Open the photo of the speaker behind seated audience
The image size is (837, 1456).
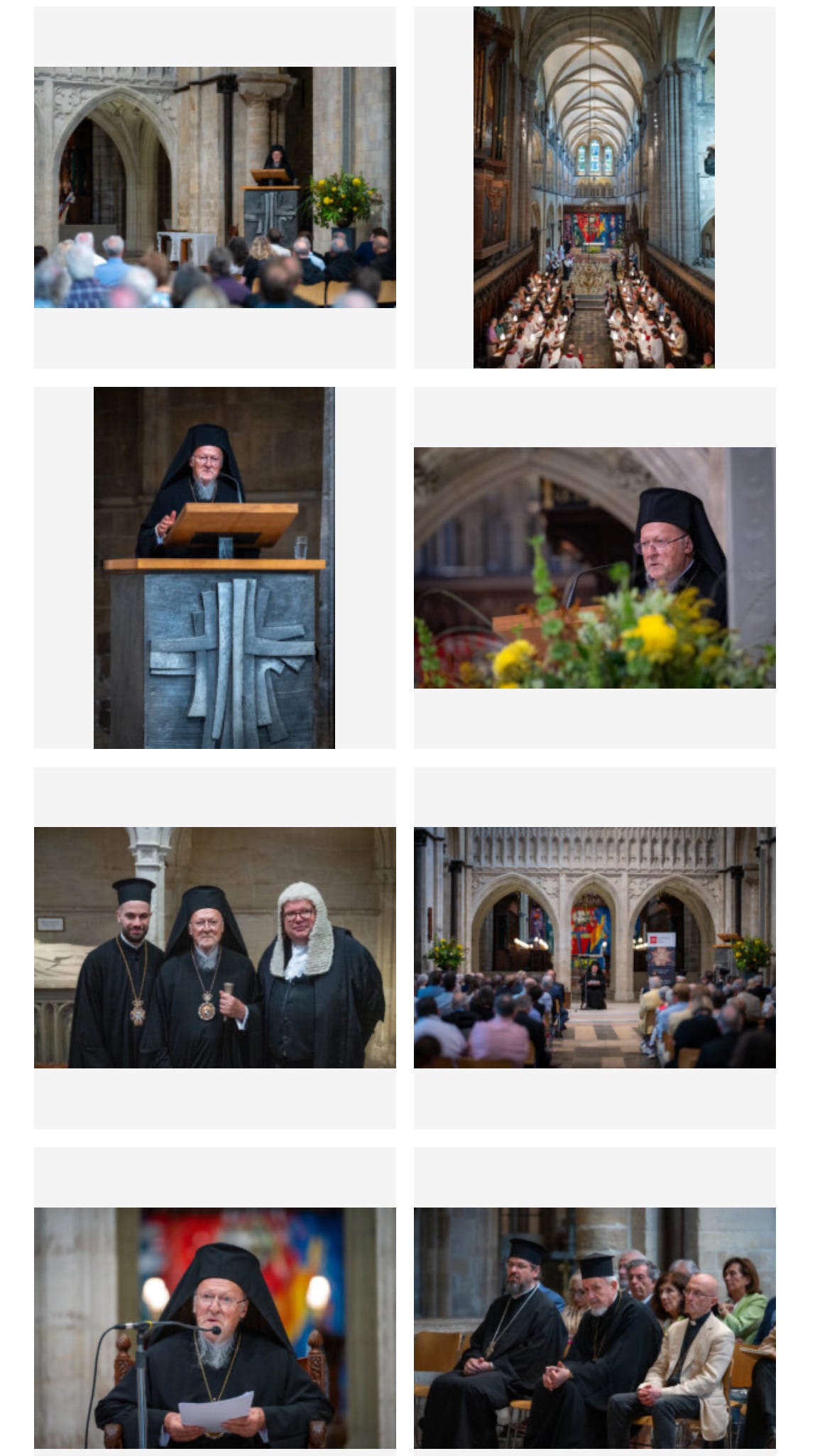click(214, 187)
